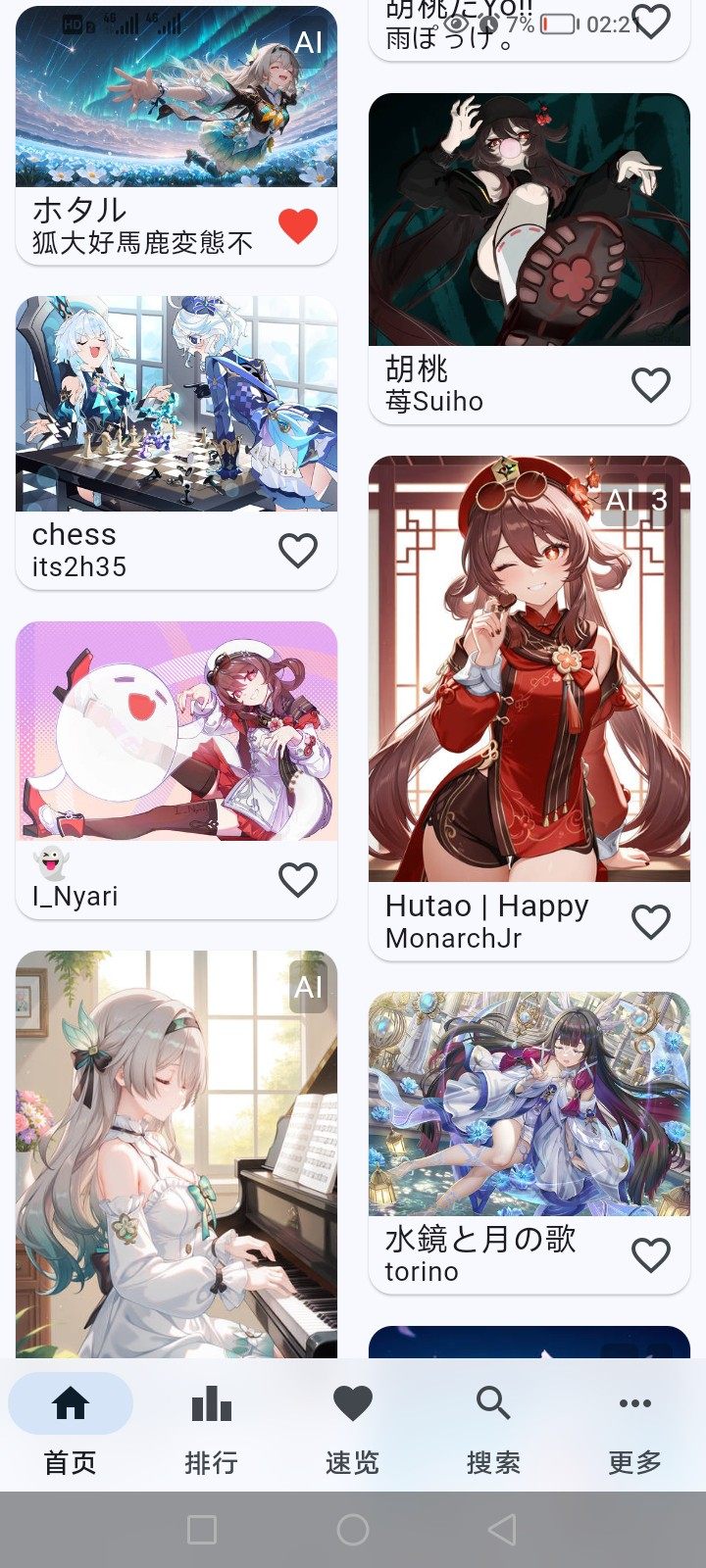Select the 首页 home tab
706x1568 pixels.
point(71,1425)
